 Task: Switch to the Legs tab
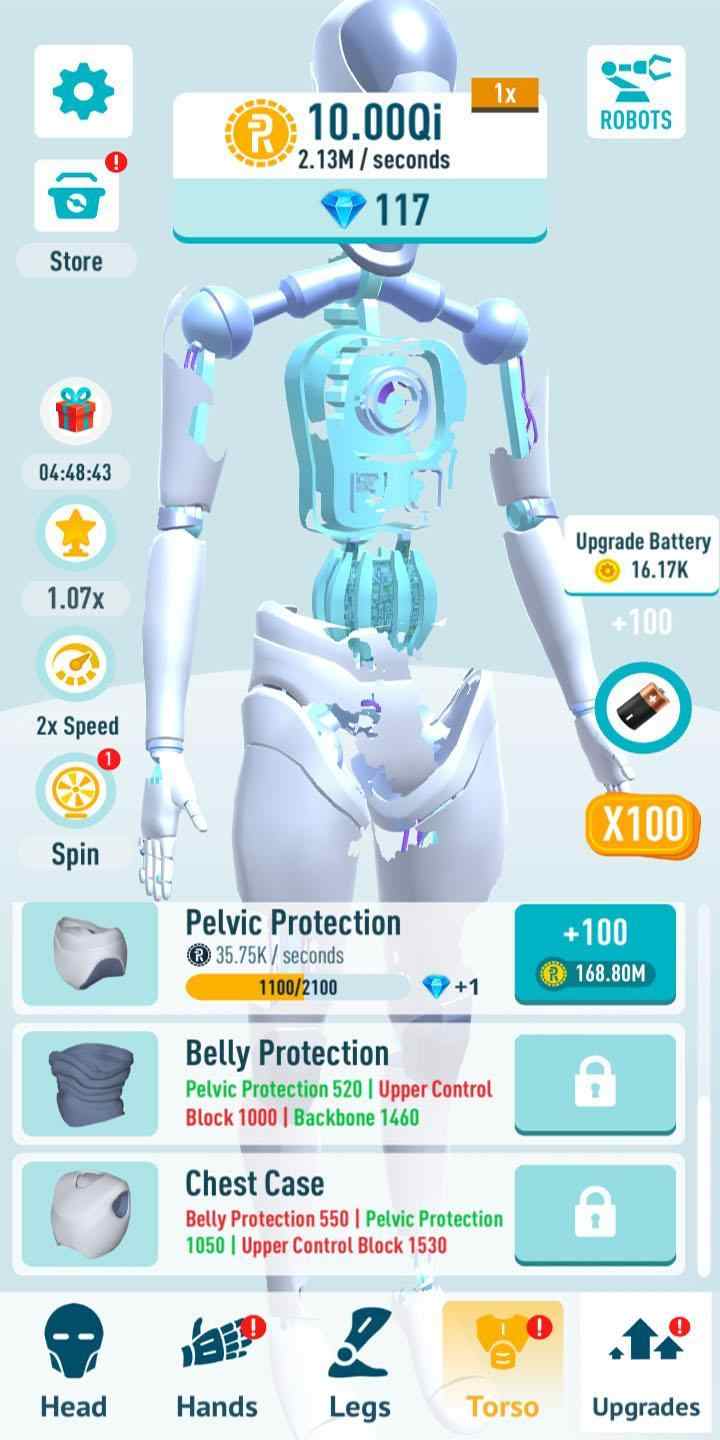pos(360,1366)
